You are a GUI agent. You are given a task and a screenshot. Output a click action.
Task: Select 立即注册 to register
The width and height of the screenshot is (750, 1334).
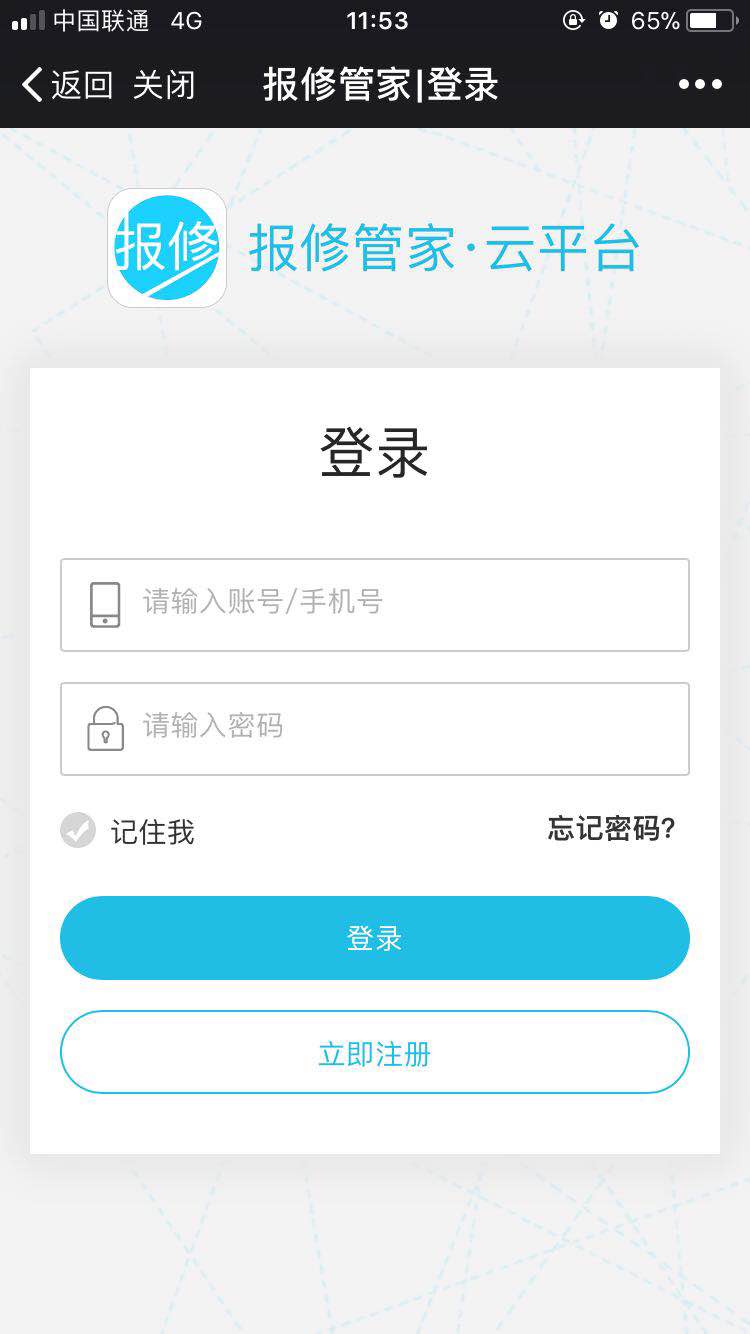coord(375,1052)
